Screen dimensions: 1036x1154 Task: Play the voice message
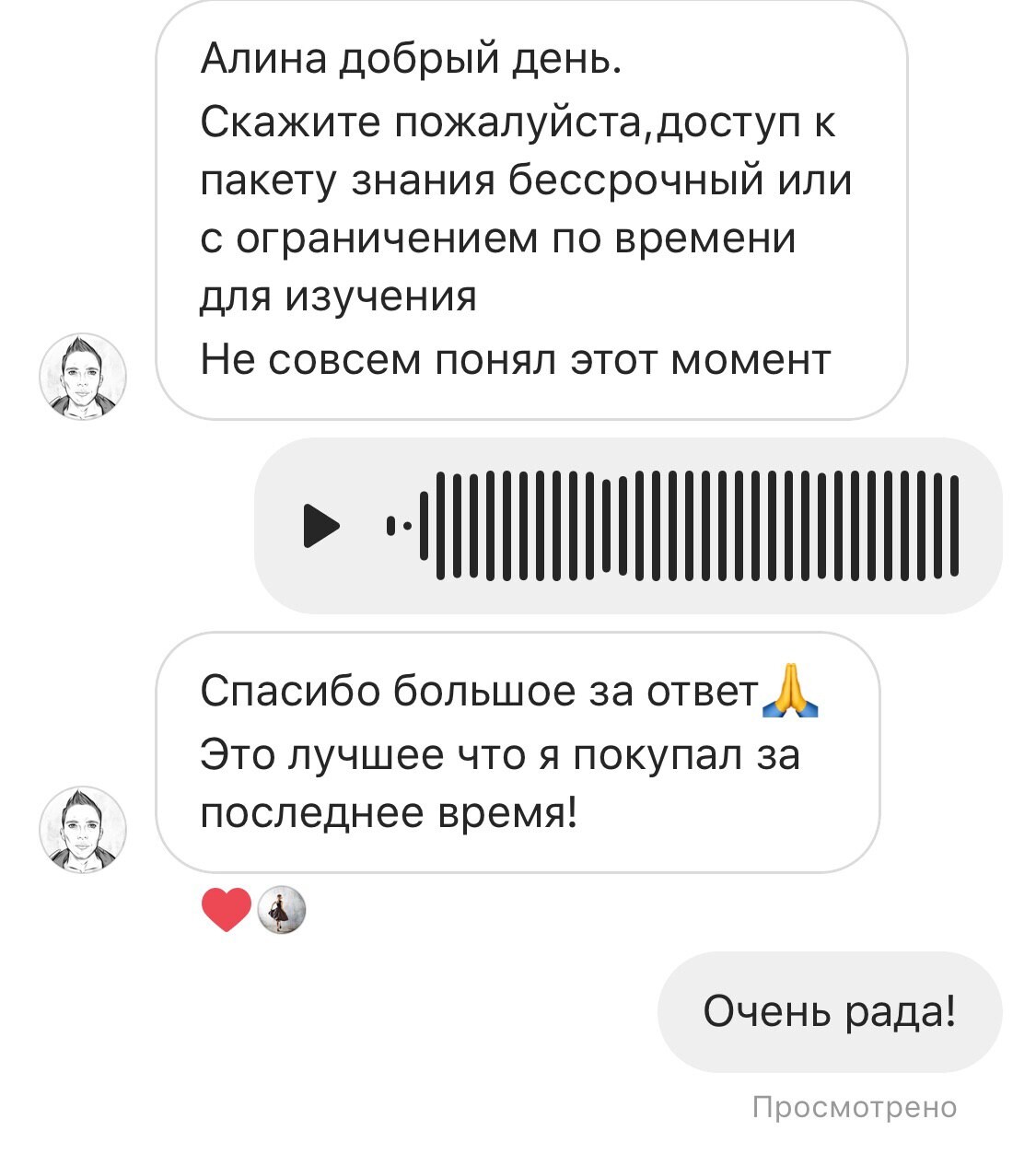(x=320, y=526)
